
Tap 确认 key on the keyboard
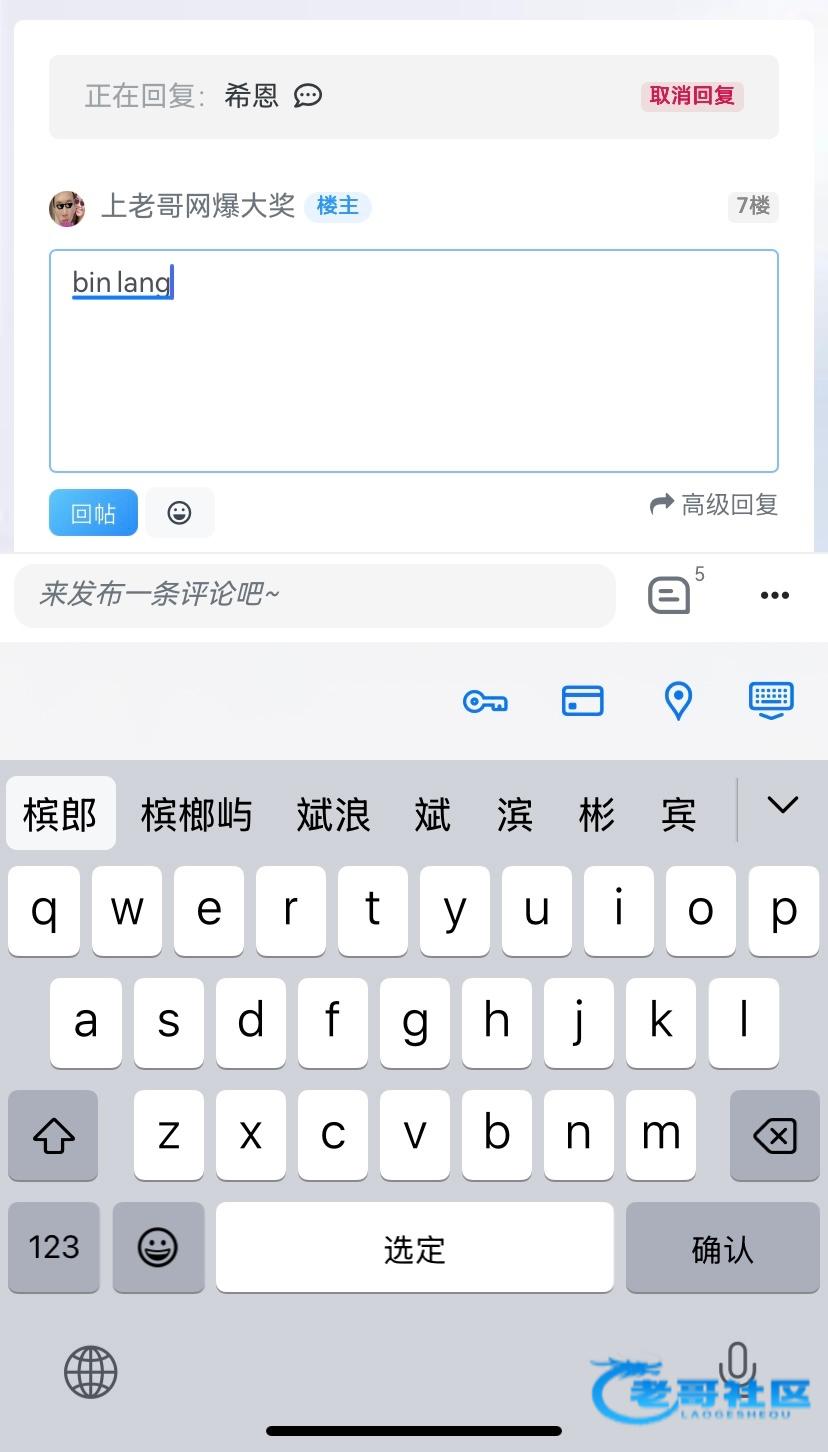pyautogui.click(x=722, y=1248)
